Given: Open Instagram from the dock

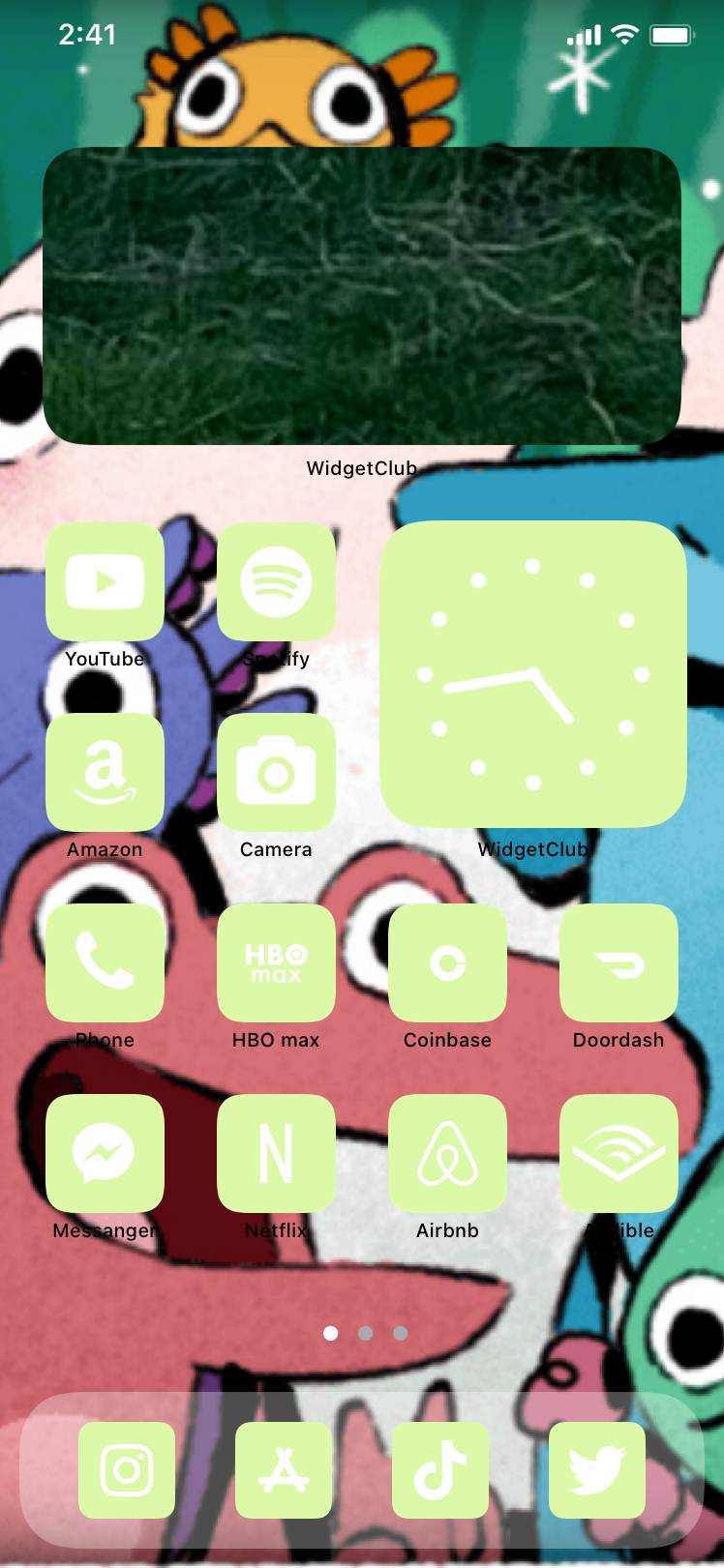Looking at the screenshot, I should point(127,1470).
